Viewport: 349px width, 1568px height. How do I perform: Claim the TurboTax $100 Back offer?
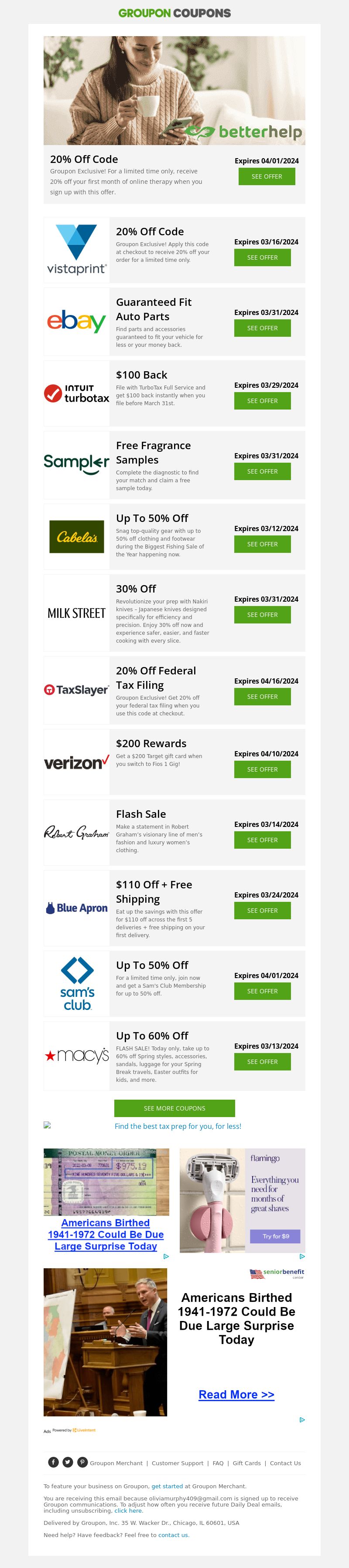pyautogui.click(x=263, y=401)
